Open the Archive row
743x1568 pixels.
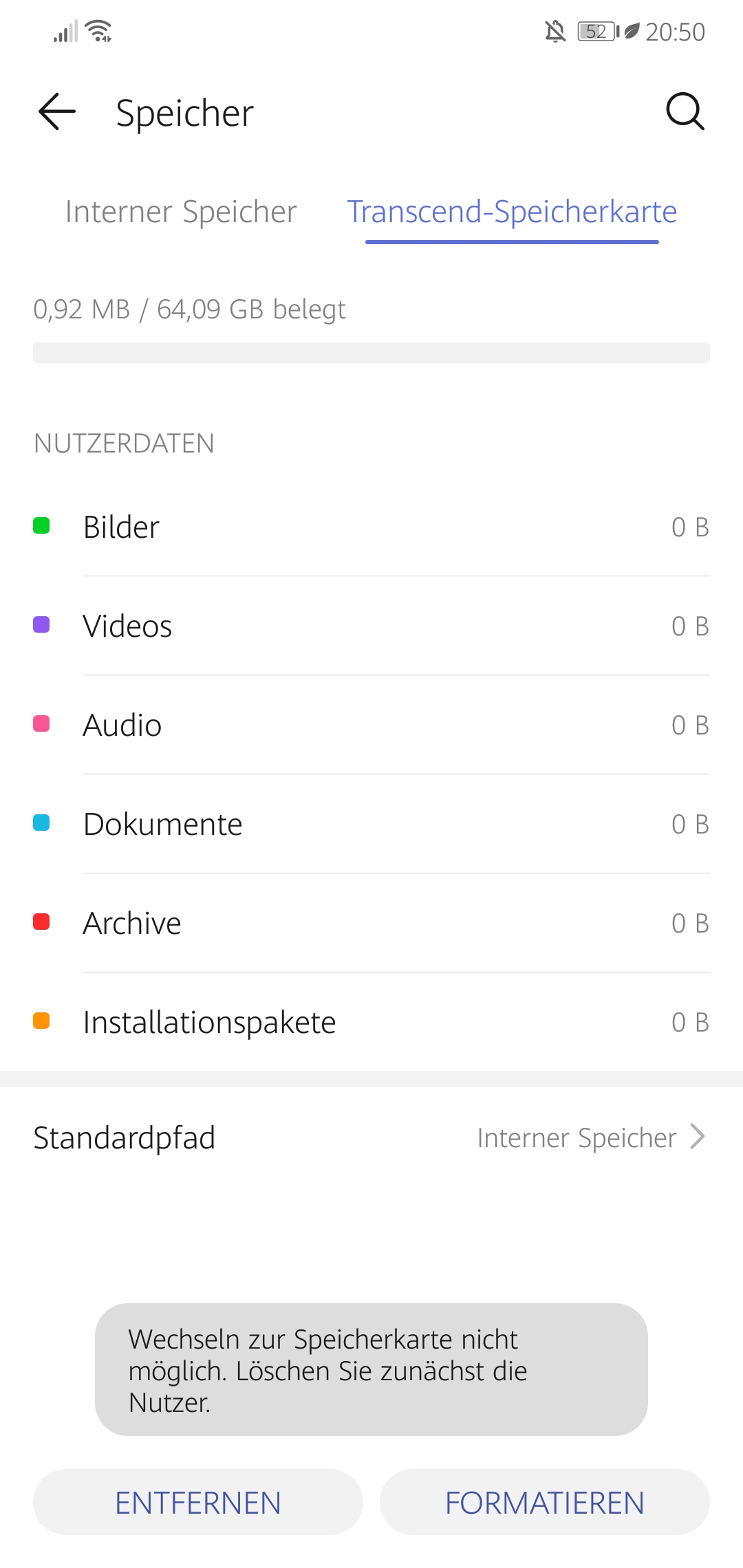click(371, 923)
